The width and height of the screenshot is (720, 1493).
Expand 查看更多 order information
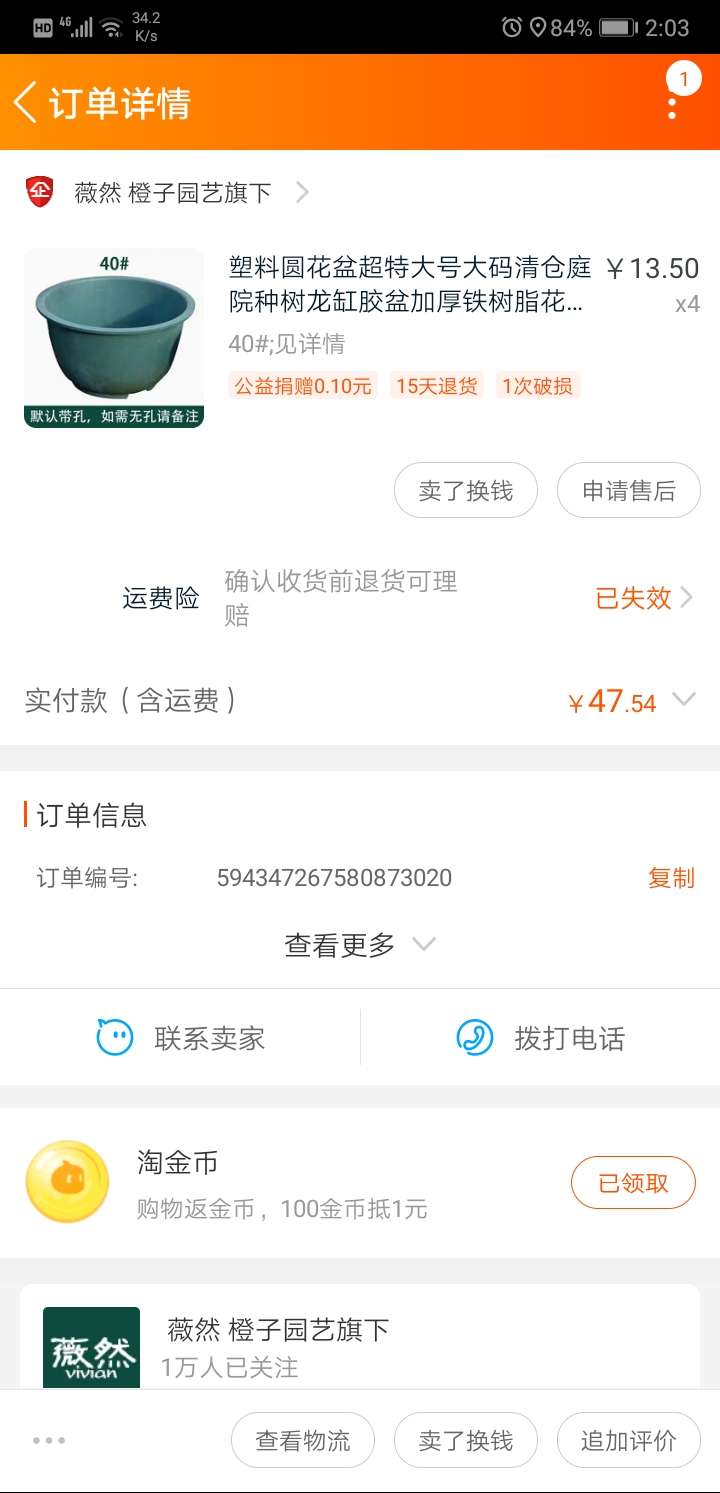point(360,945)
